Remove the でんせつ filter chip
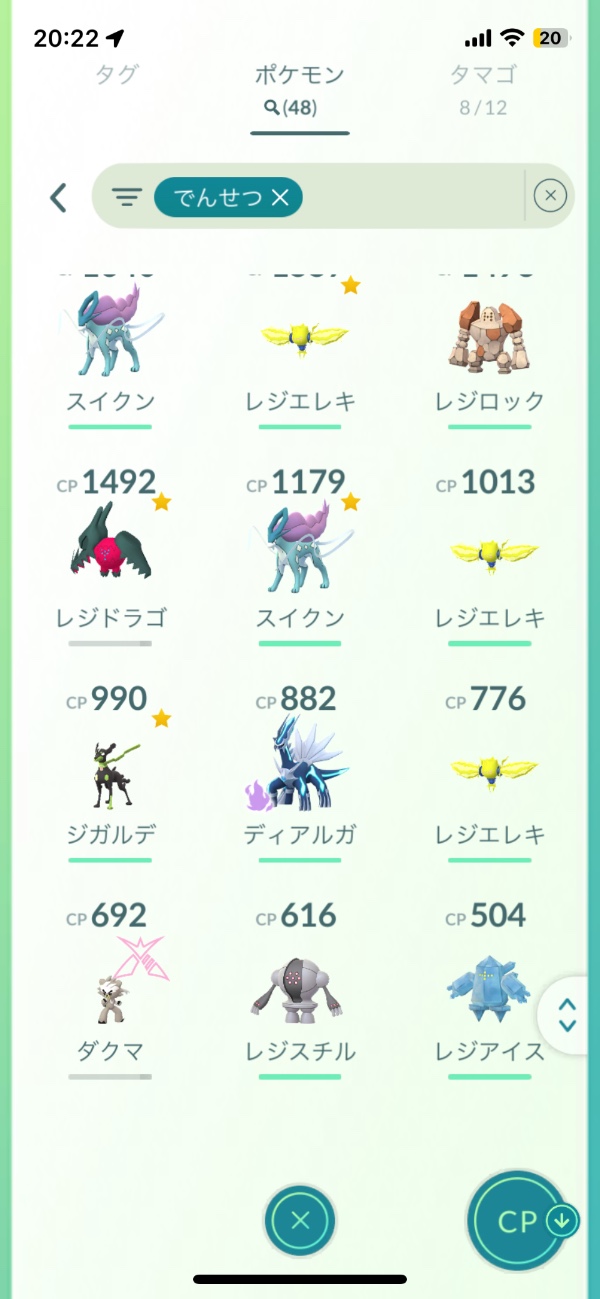Viewport: 600px width, 1299px height. tap(280, 198)
